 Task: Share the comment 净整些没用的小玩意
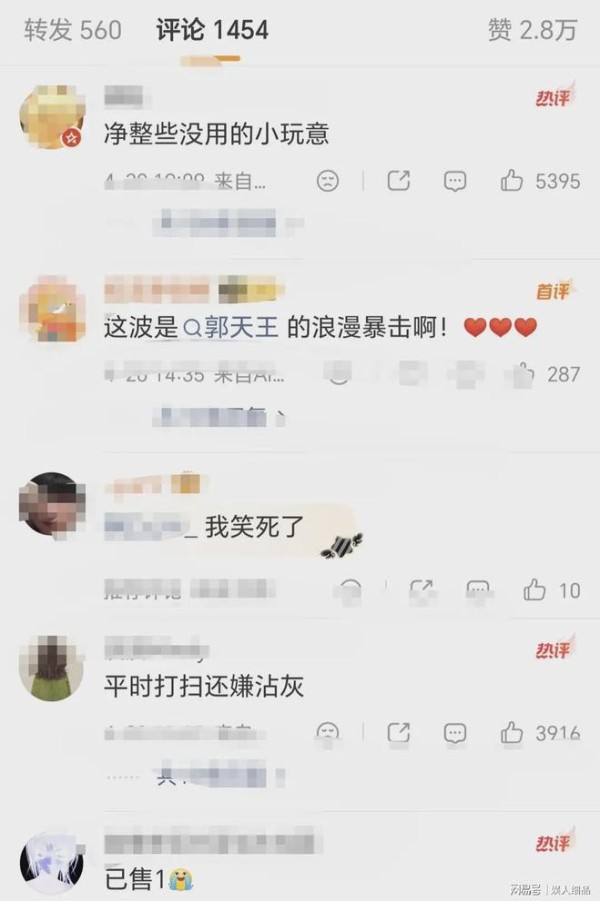click(x=399, y=181)
